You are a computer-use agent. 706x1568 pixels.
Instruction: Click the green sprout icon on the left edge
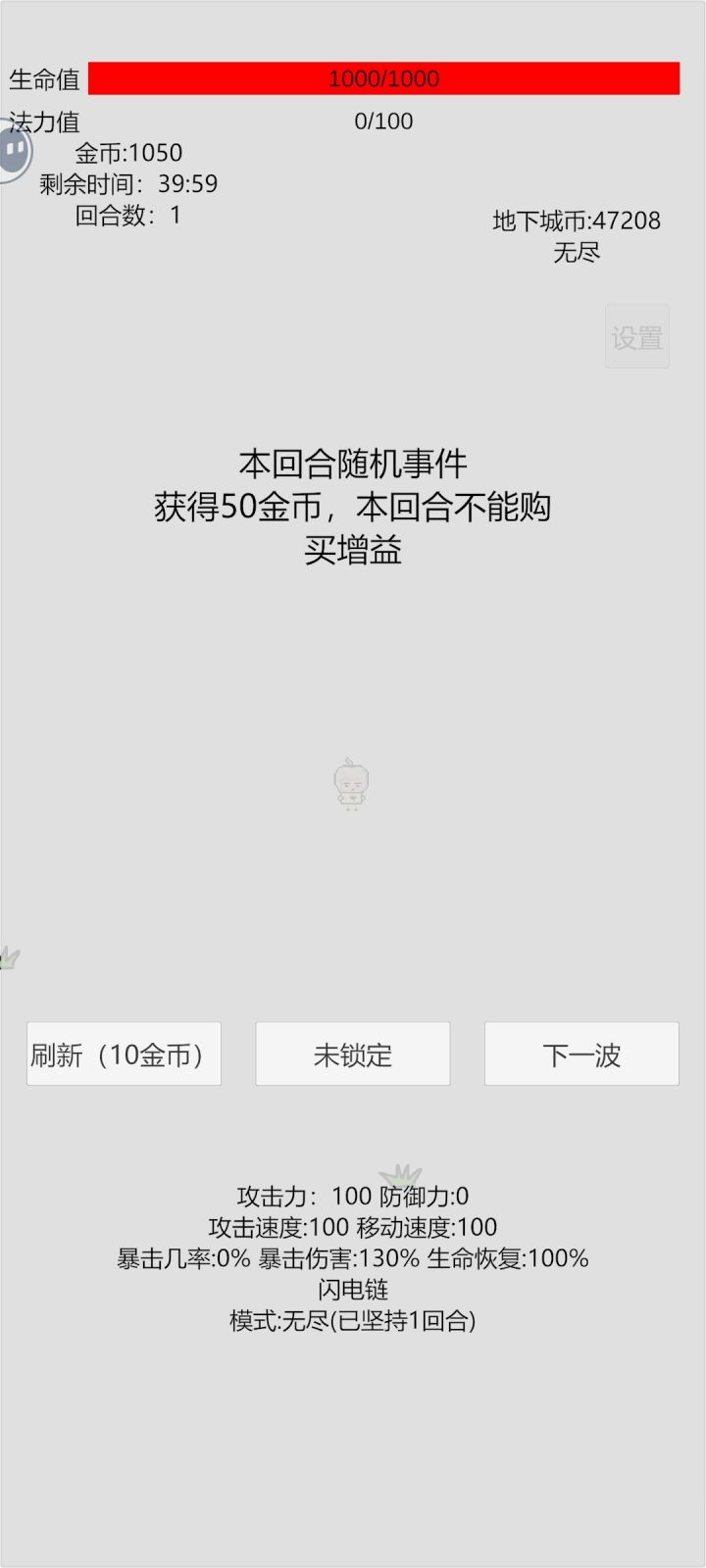10,958
